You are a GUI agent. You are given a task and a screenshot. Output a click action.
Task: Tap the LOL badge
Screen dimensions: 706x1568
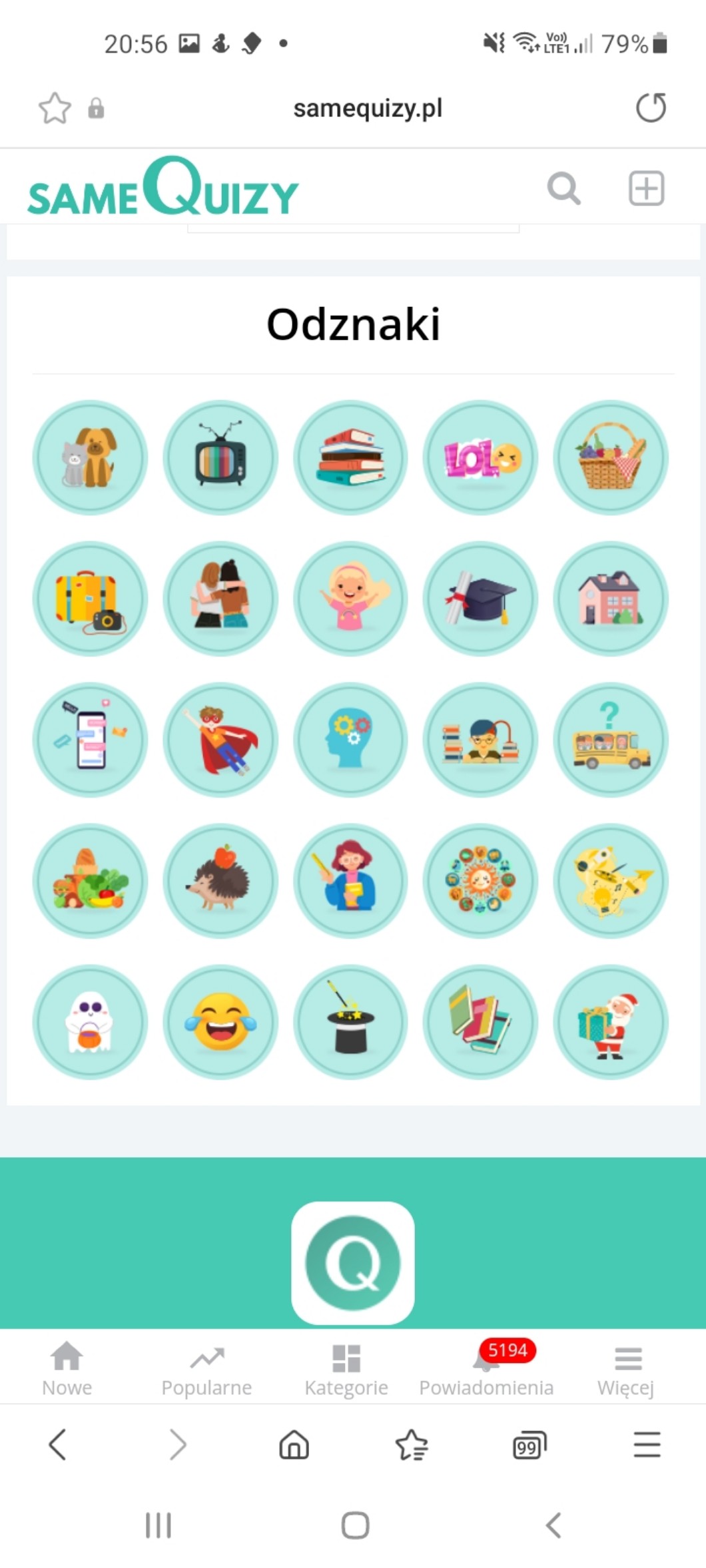coord(481,457)
